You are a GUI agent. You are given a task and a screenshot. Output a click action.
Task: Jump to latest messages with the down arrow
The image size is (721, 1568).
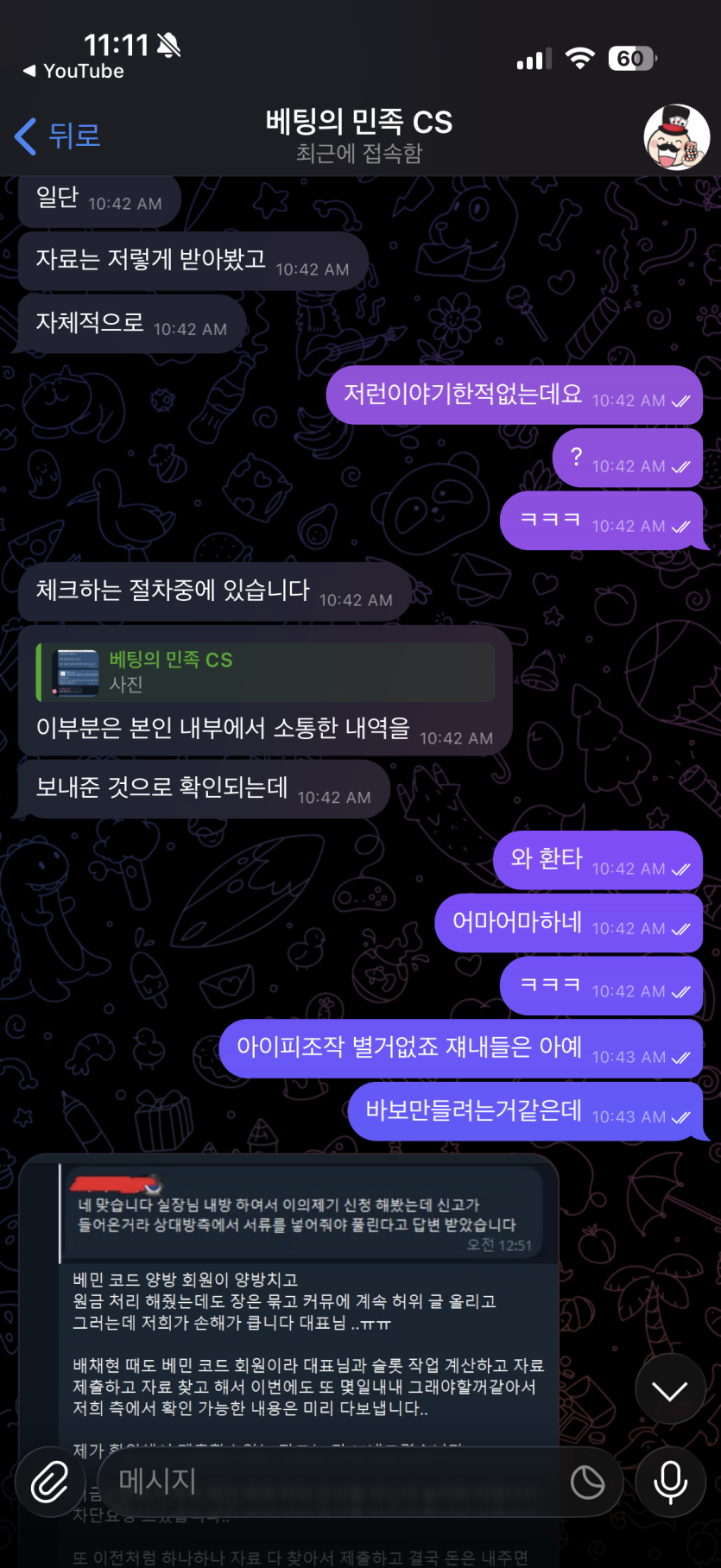pos(670,1389)
